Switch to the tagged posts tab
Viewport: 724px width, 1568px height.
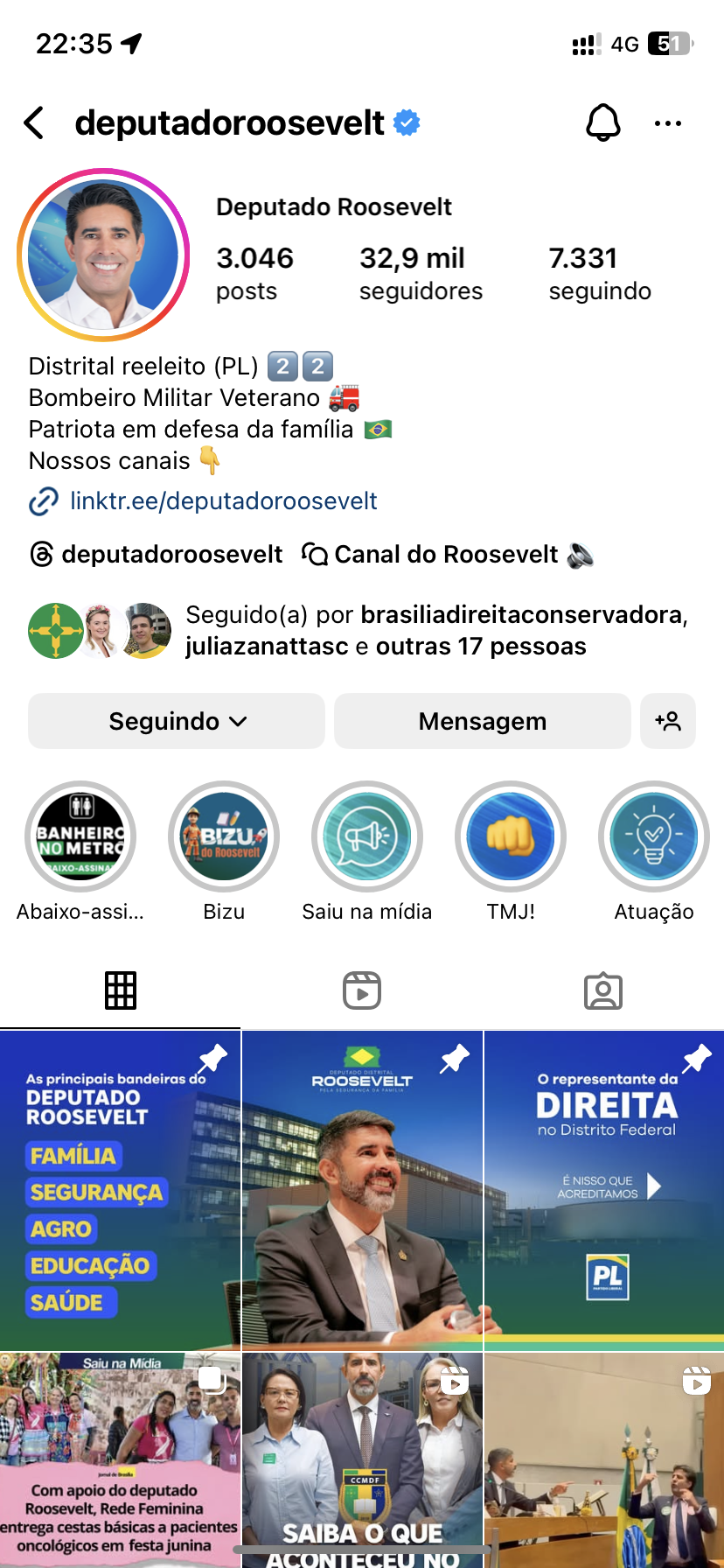(x=602, y=990)
